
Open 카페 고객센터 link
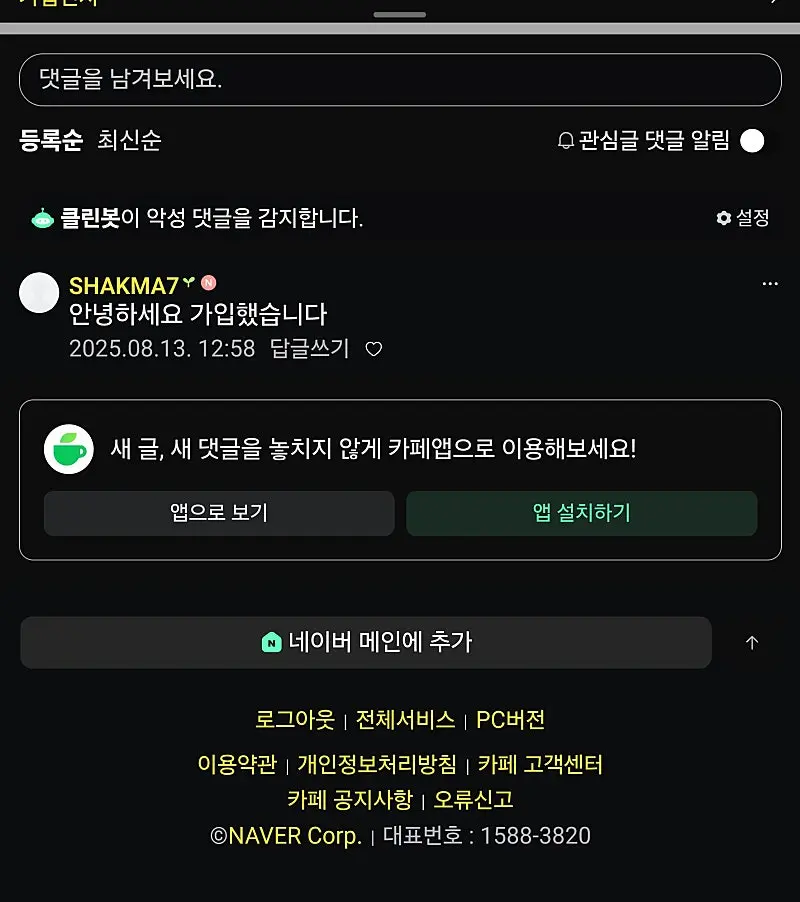[x=540, y=765]
